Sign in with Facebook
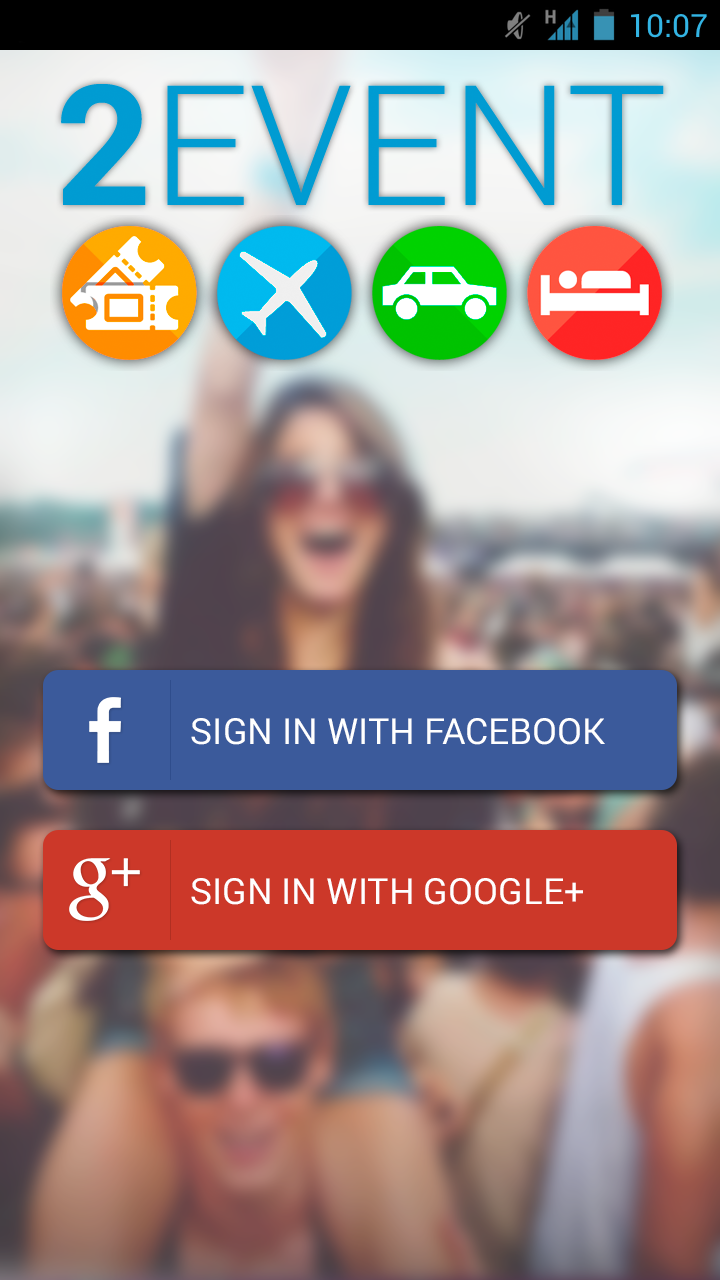720x1280 pixels. [360, 730]
